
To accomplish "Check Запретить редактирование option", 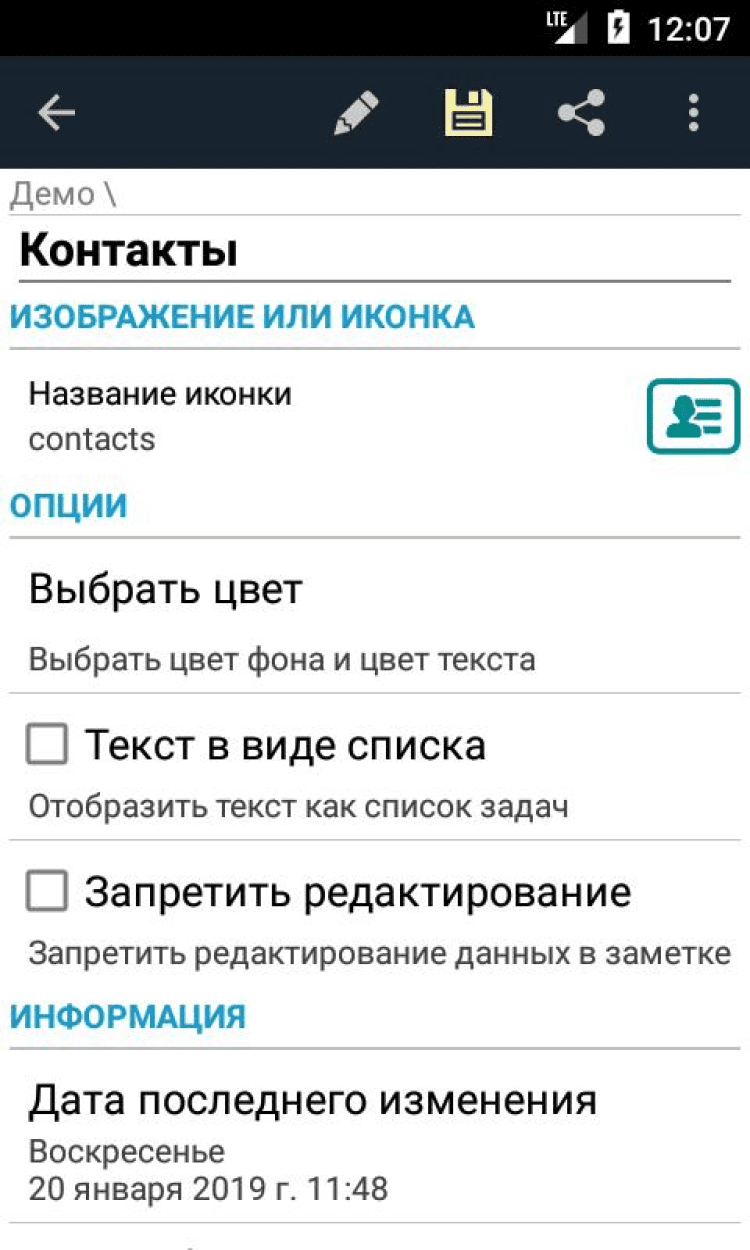I will pos(48,891).
